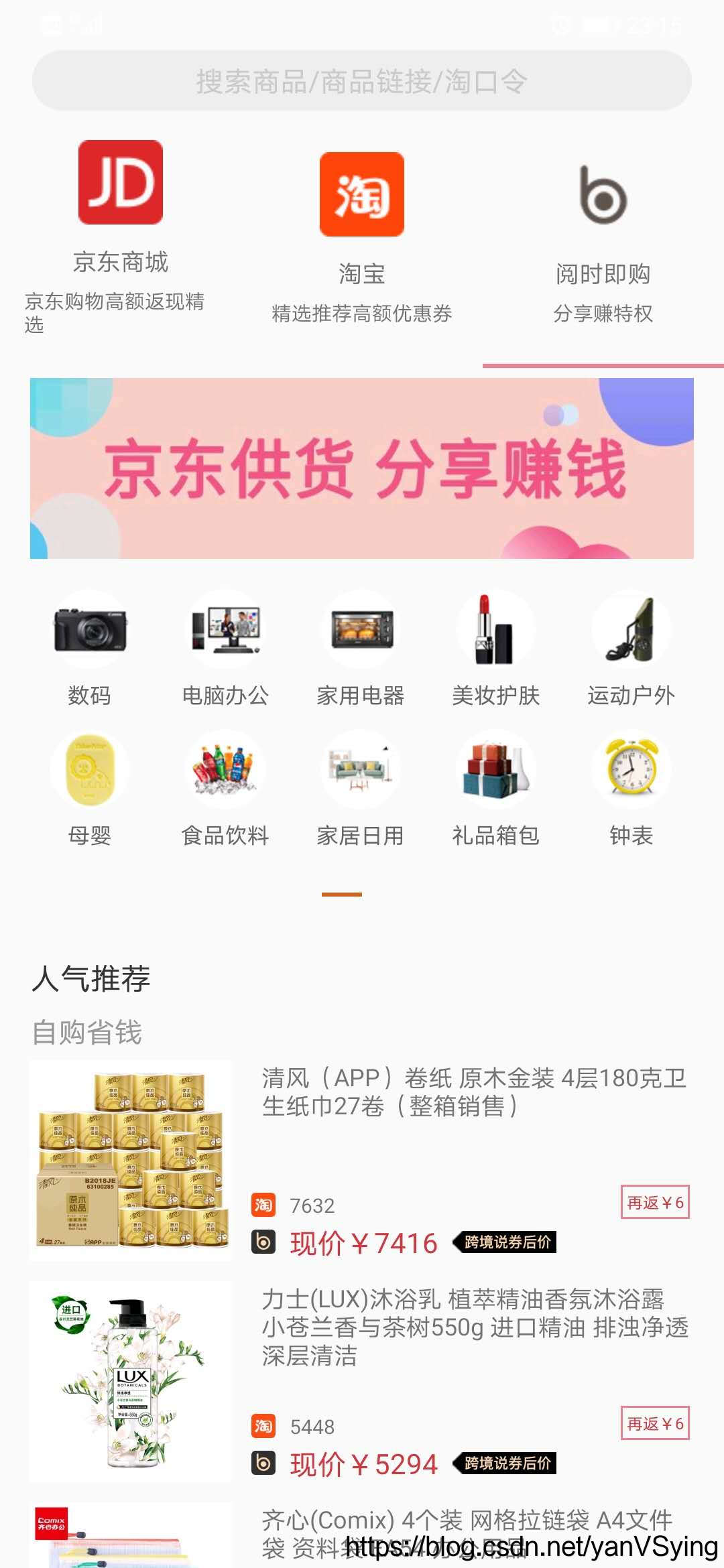Switch to the 自购省钱 tab
Viewport: 724px width, 1568px height.
[x=87, y=1033]
